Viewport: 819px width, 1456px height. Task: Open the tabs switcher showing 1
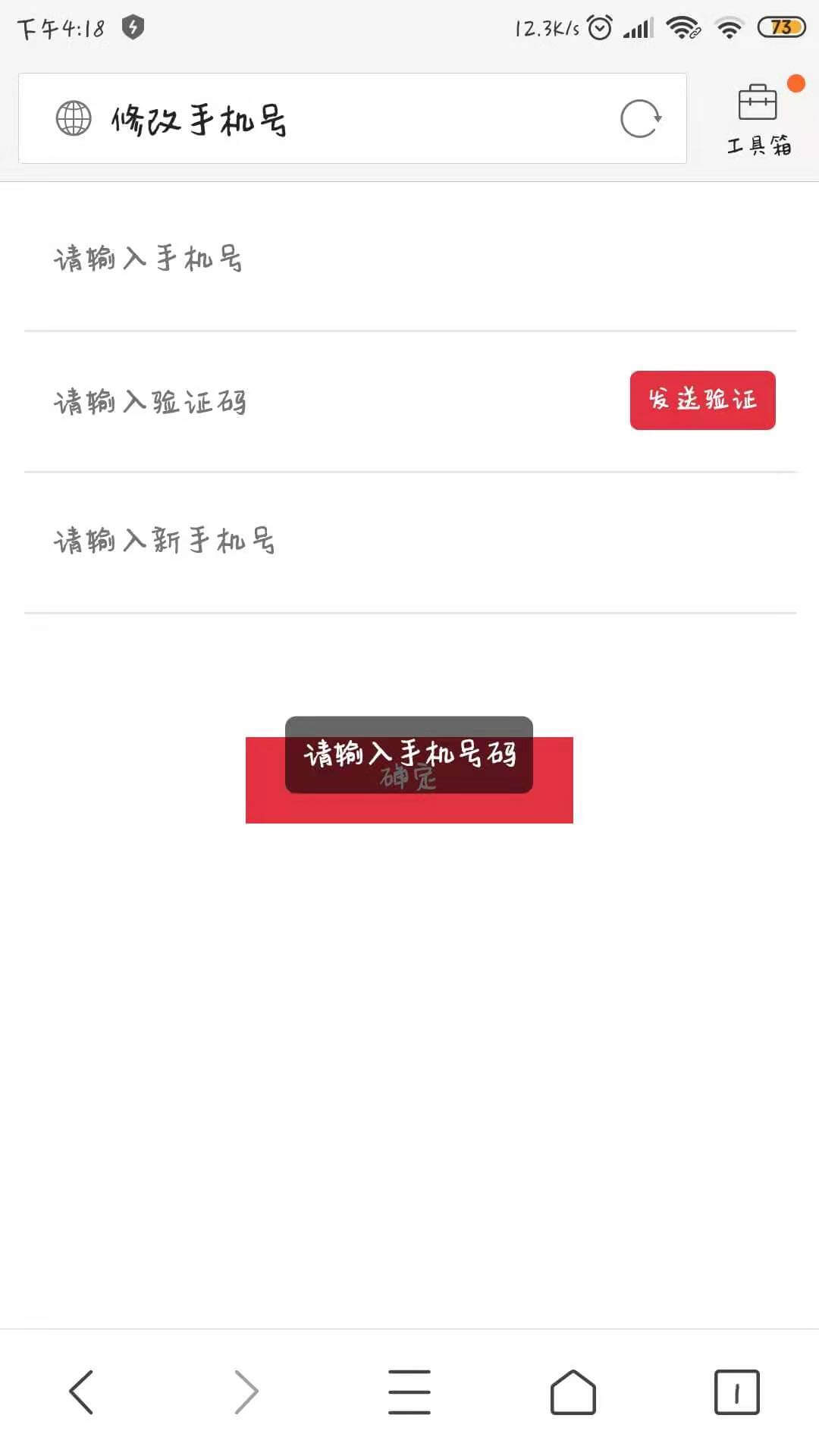(737, 1392)
